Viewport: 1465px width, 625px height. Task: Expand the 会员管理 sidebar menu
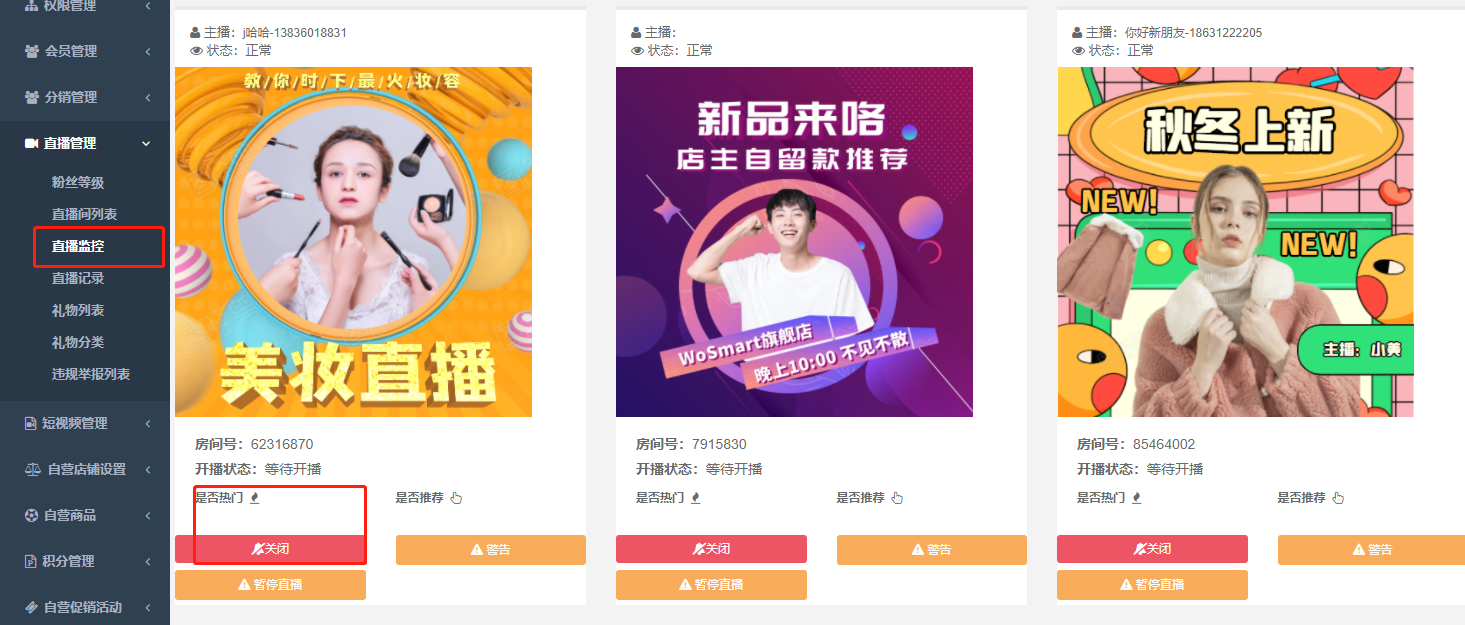tap(70, 51)
